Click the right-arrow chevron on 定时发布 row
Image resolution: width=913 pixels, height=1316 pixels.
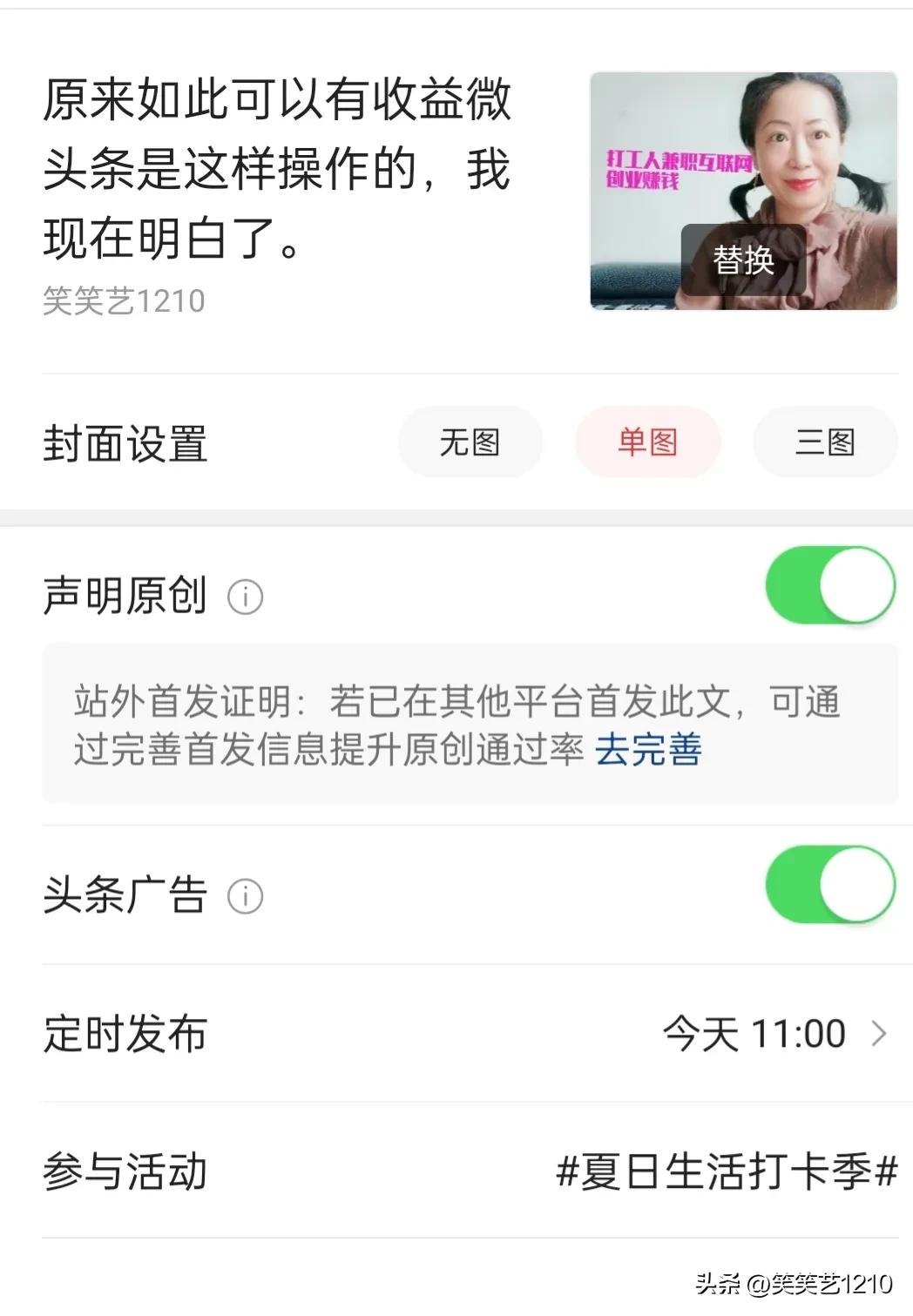[880, 1034]
